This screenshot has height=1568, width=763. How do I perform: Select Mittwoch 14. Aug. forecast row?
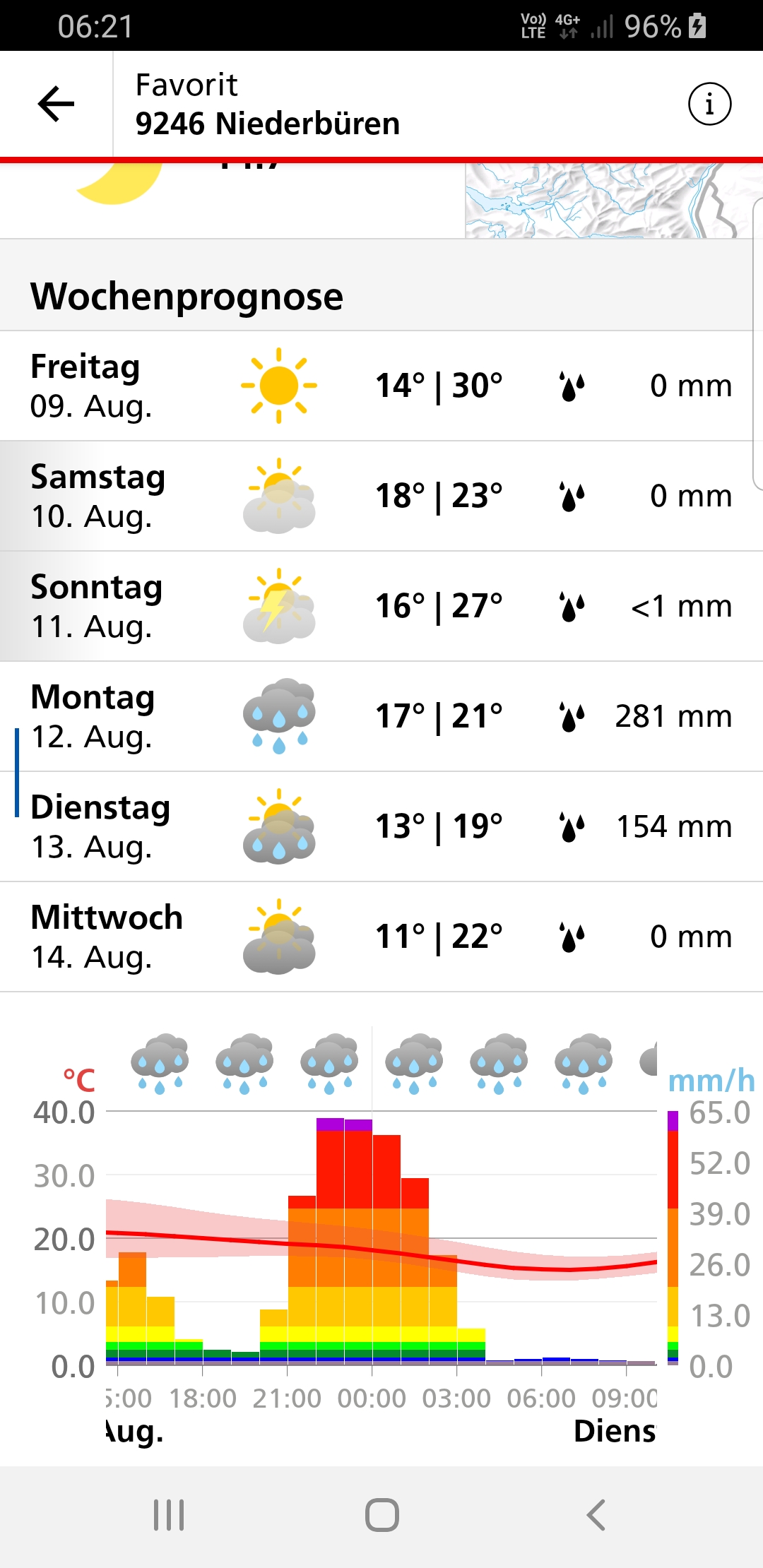pyautogui.click(x=381, y=937)
